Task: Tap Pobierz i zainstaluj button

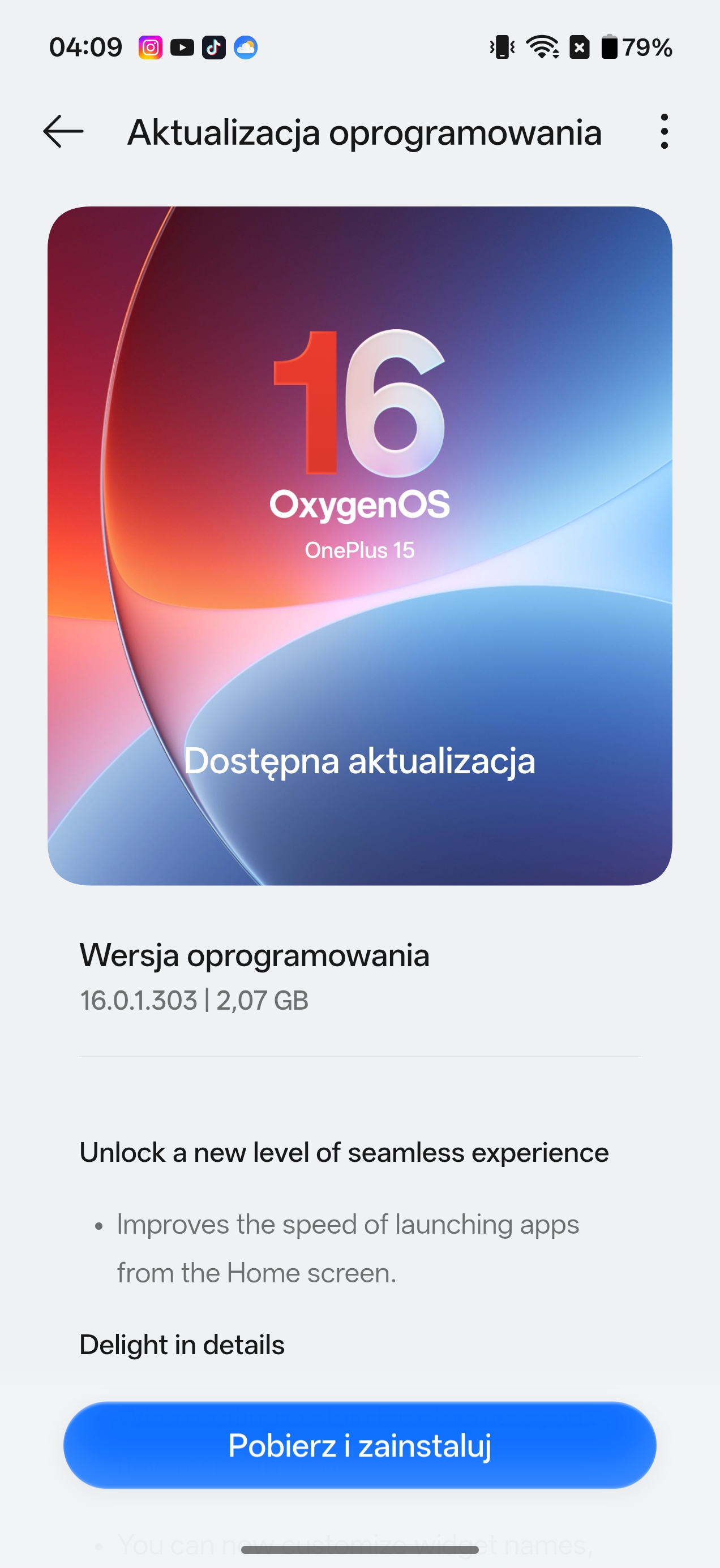Action: coord(359,1445)
